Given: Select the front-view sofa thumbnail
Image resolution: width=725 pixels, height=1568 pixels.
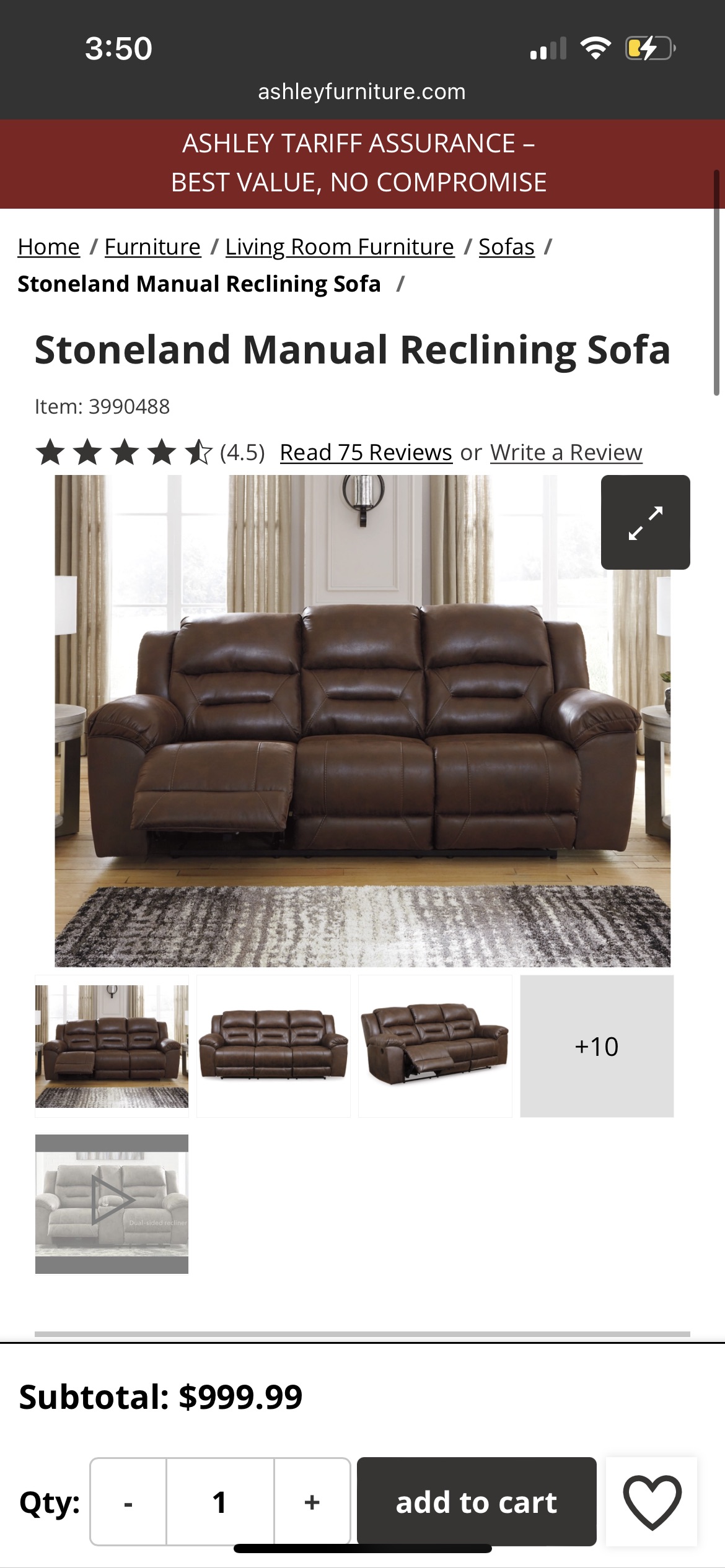Looking at the screenshot, I should tap(273, 1046).
